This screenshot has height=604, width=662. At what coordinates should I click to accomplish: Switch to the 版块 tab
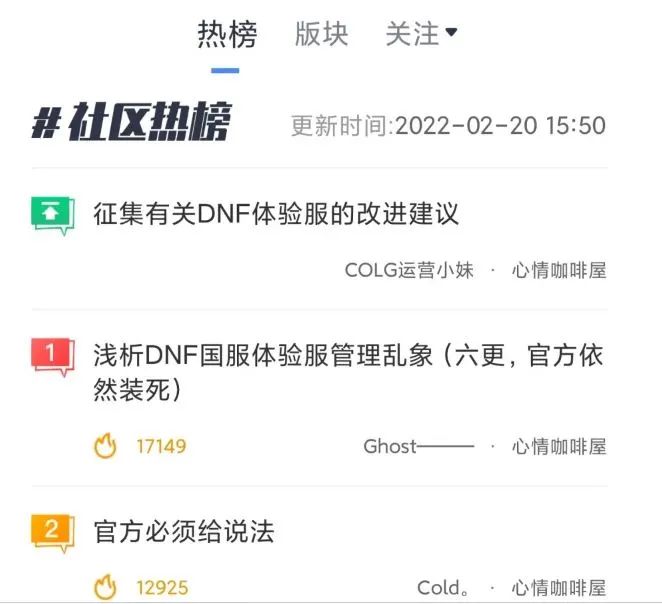(x=321, y=35)
